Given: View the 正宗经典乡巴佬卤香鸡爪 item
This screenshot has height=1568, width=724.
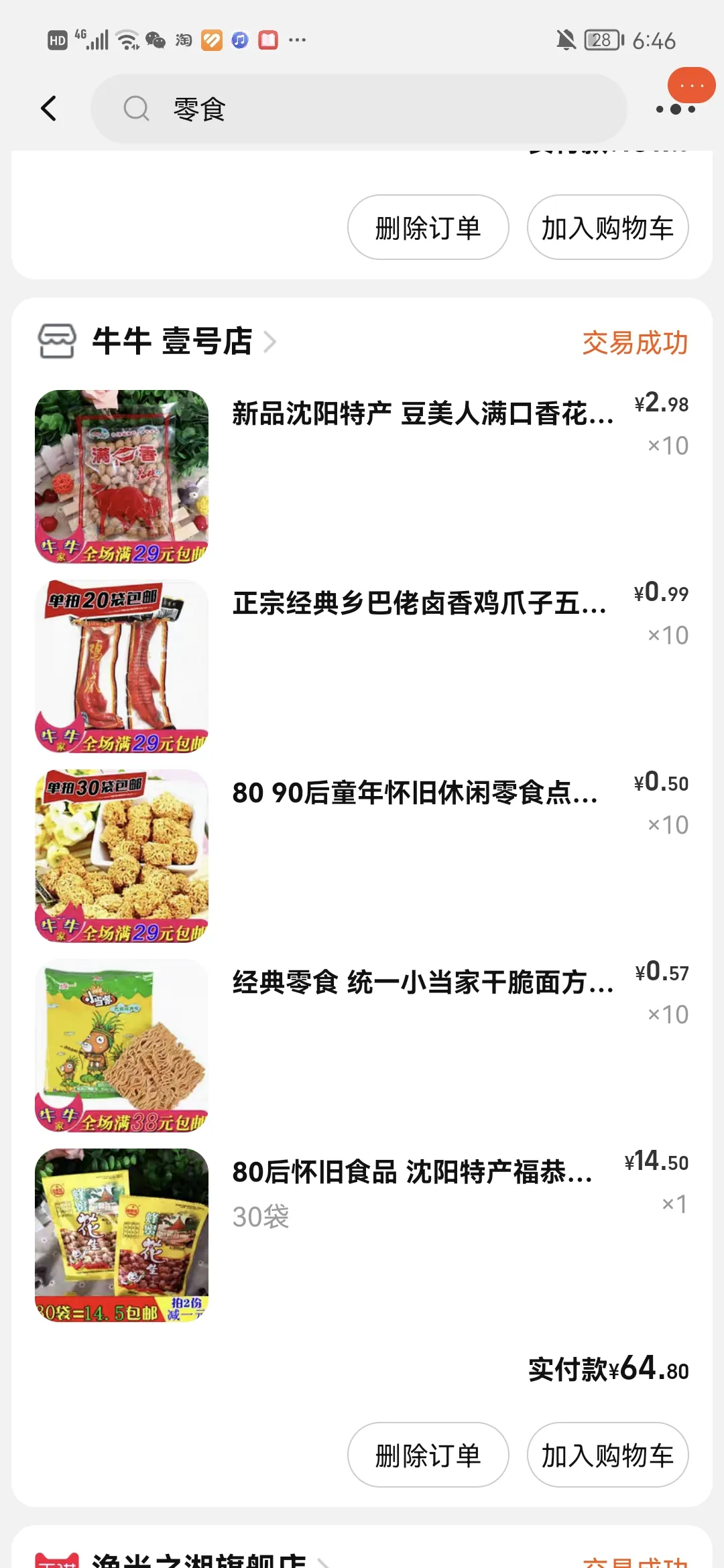Looking at the screenshot, I should [420, 603].
